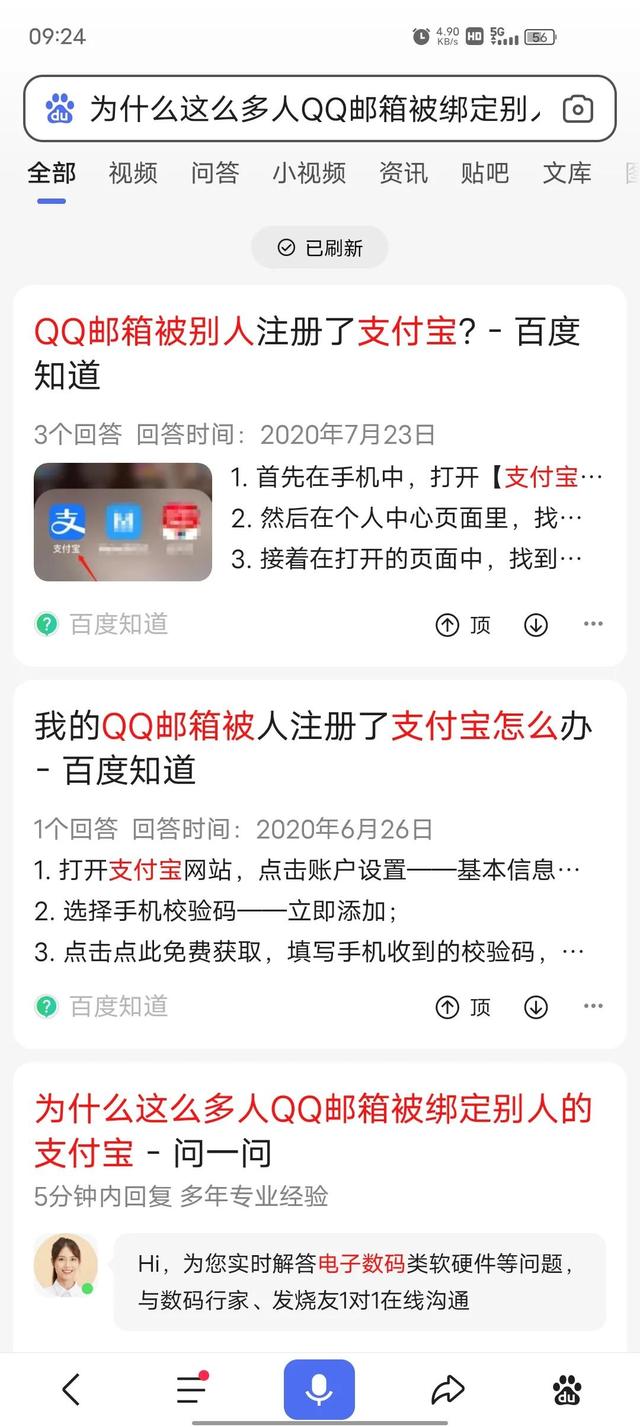Start voice search with the microphone button
The image size is (640, 1427).
(x=319, y=1389)
